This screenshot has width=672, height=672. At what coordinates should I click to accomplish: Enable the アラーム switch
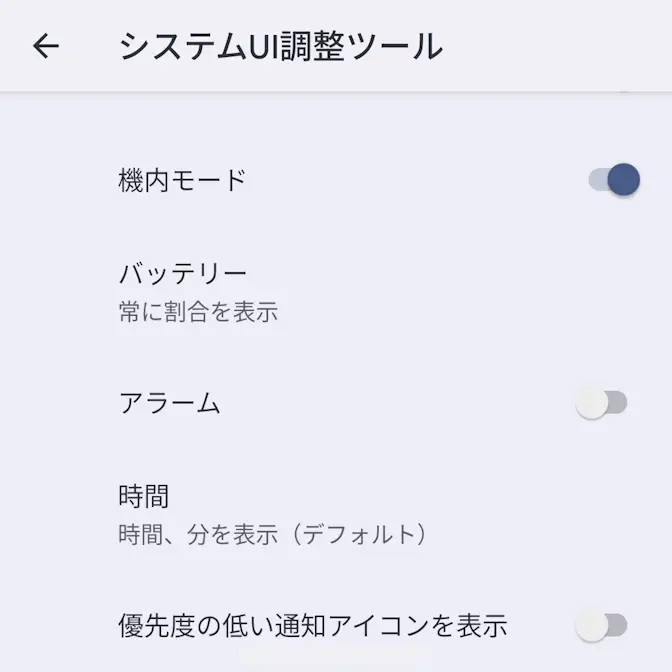pos(601,403)
